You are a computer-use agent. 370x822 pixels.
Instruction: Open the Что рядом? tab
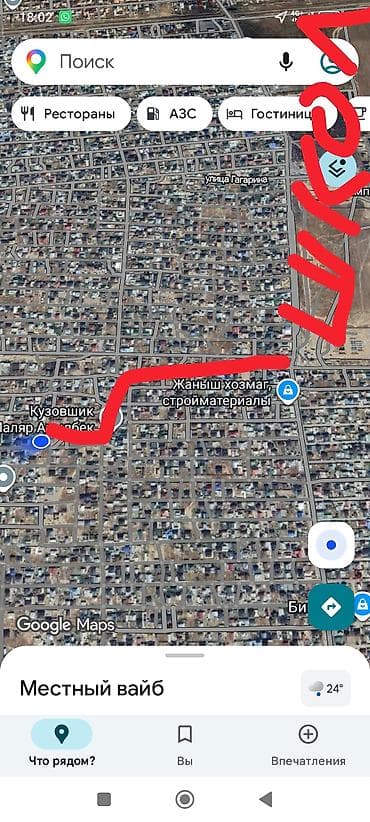coord(62,744)
